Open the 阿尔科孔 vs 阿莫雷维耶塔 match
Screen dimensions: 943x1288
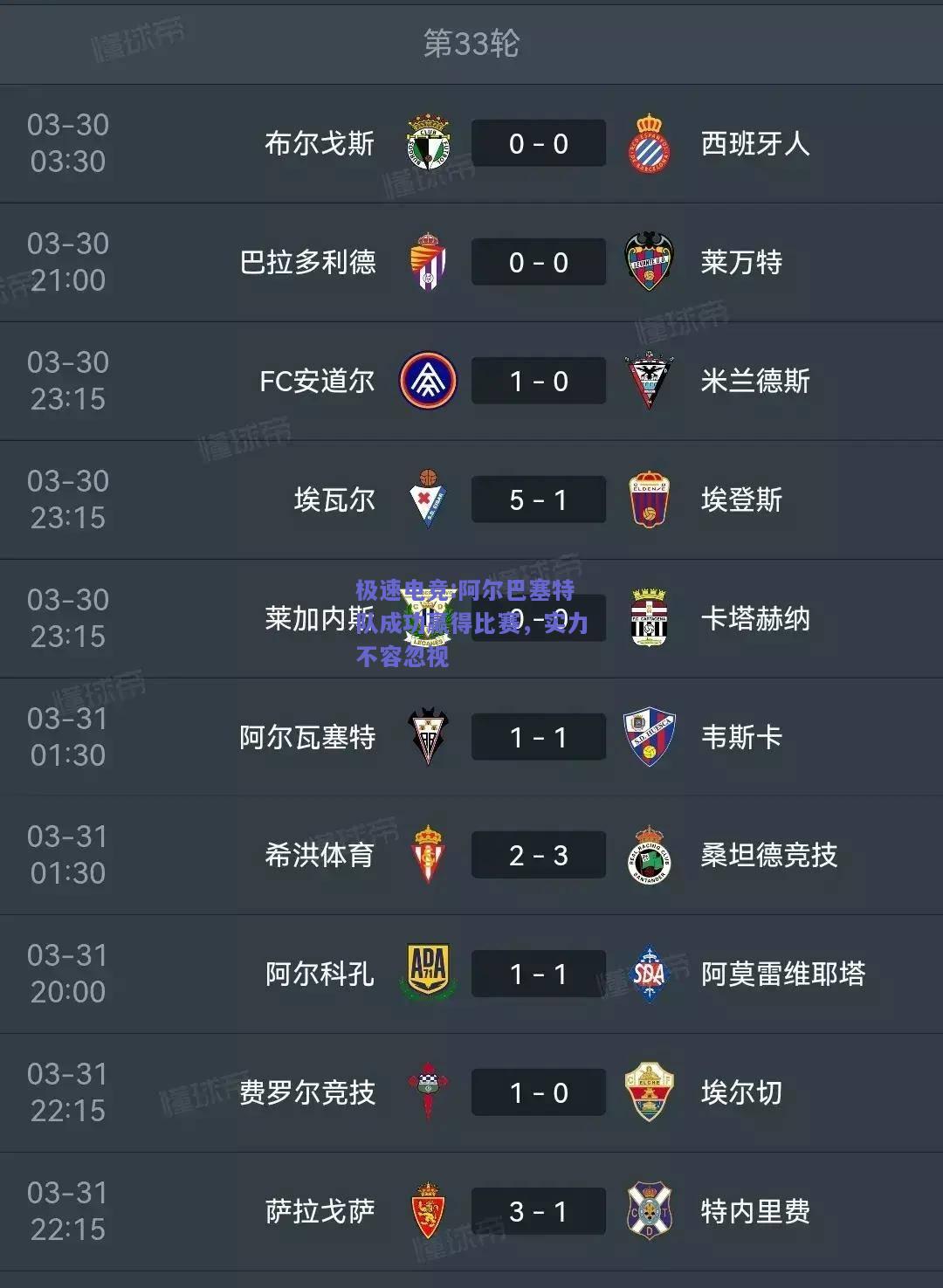tap(538, 975)
